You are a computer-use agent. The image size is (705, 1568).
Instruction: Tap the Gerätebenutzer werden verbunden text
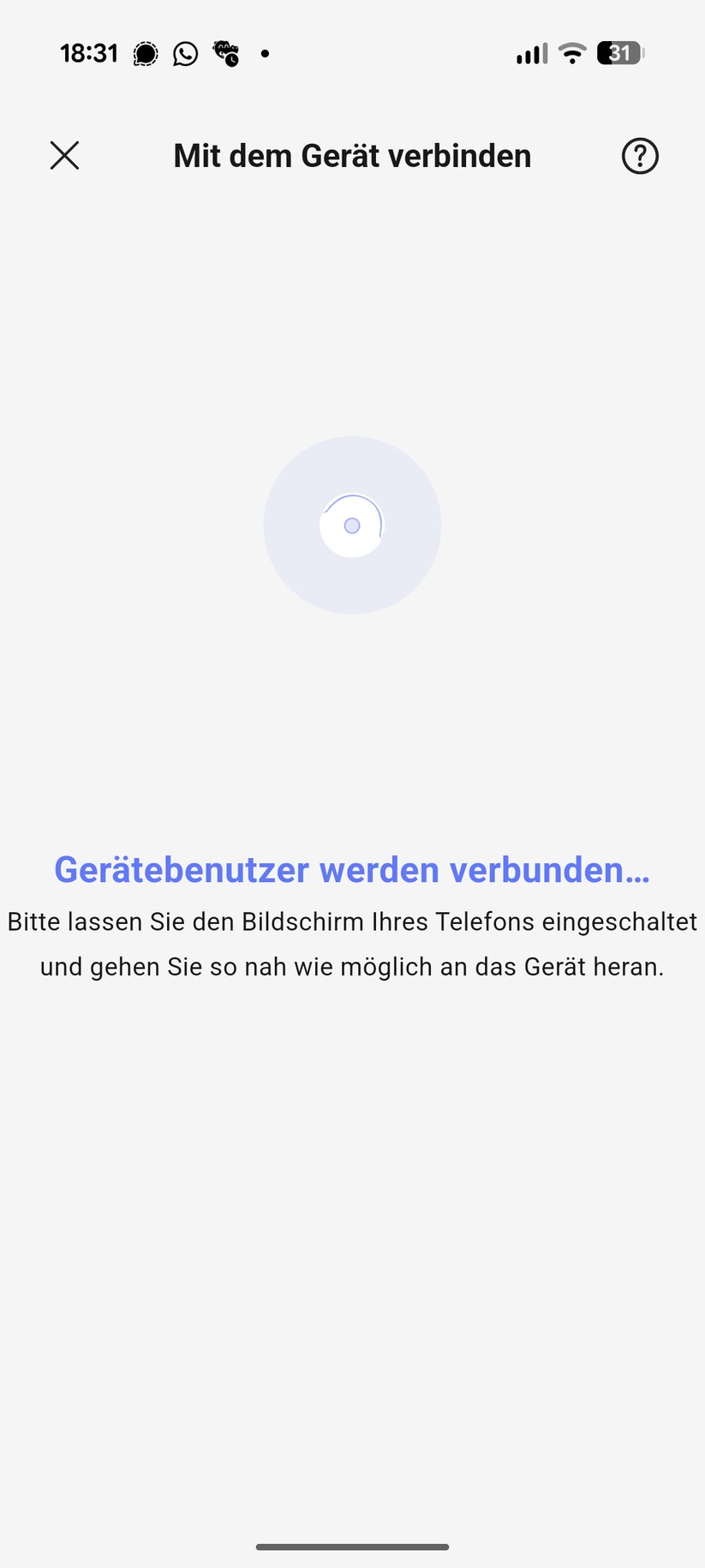point(352,869)
